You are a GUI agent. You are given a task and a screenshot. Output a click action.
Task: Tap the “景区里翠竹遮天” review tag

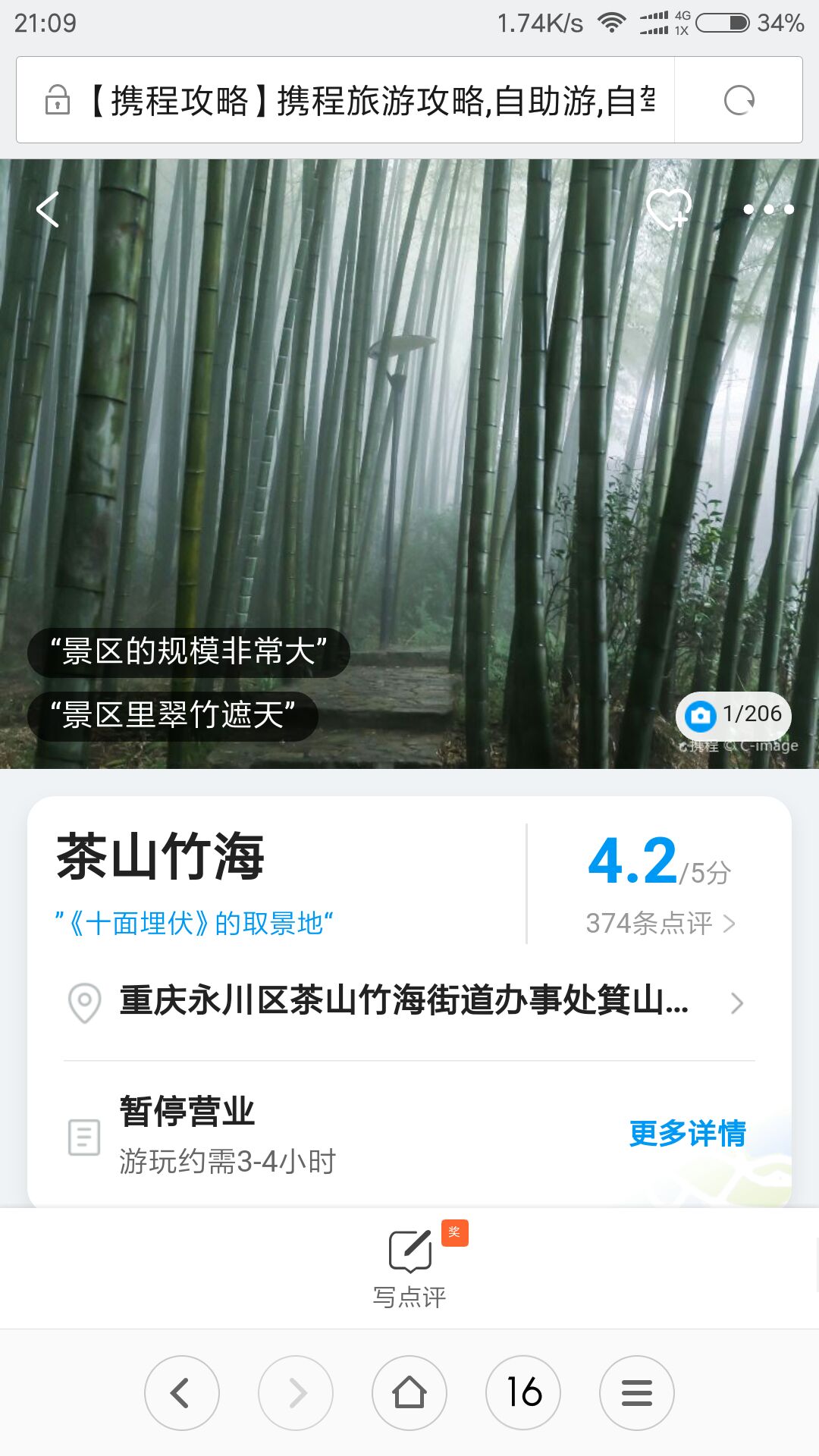tap(173, 715)
